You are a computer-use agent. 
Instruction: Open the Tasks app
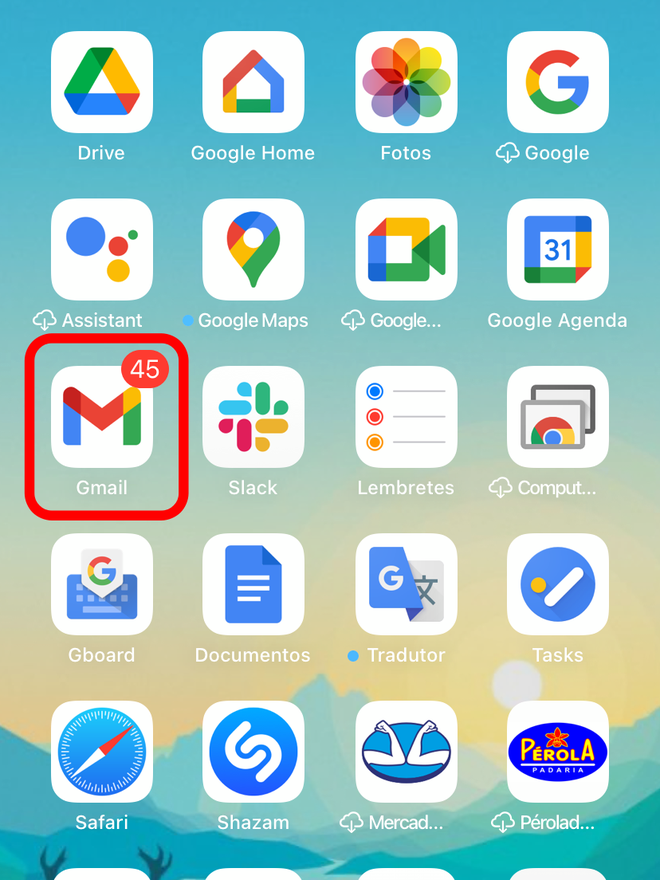(x=557, y=584)
